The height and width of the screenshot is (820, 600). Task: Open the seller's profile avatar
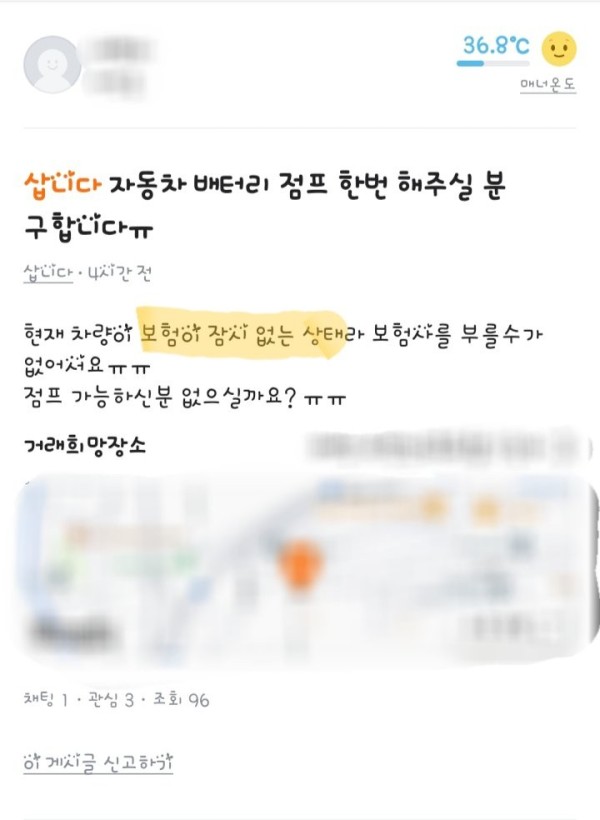[x=51, y=64]
